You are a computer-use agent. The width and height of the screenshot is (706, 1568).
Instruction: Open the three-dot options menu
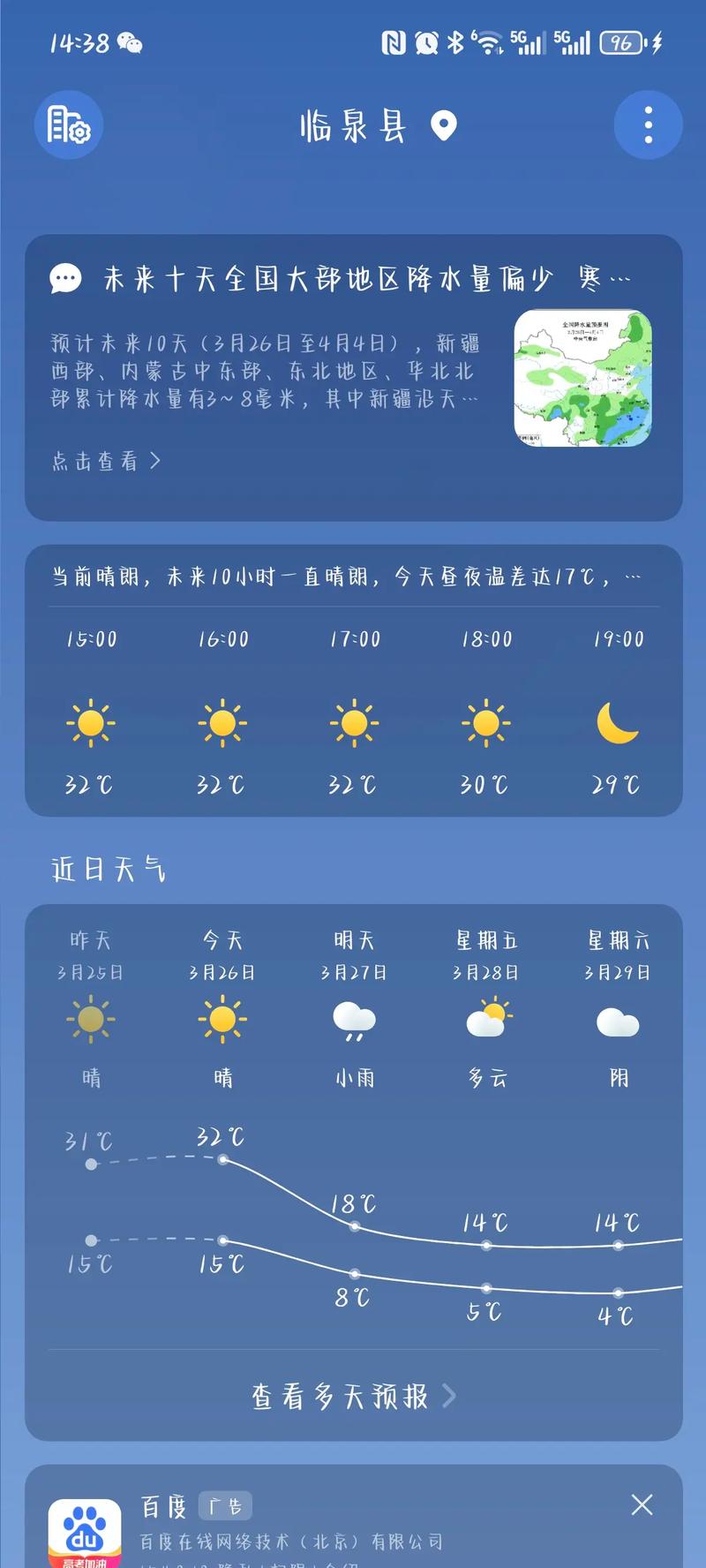pos(648,125)
